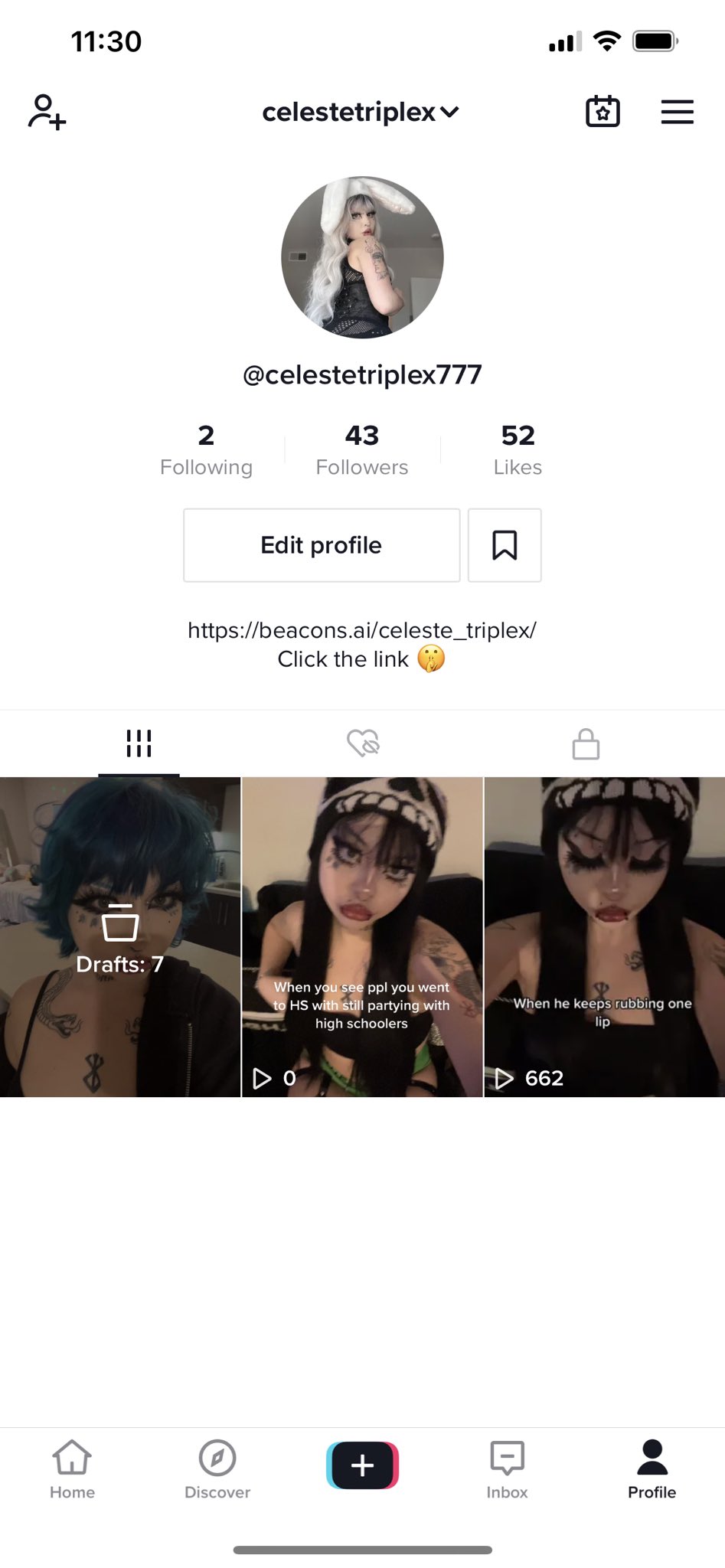Screen dimensions: 725x1568
Task: Create a new video with plus button
Action: click(362, 1465)
